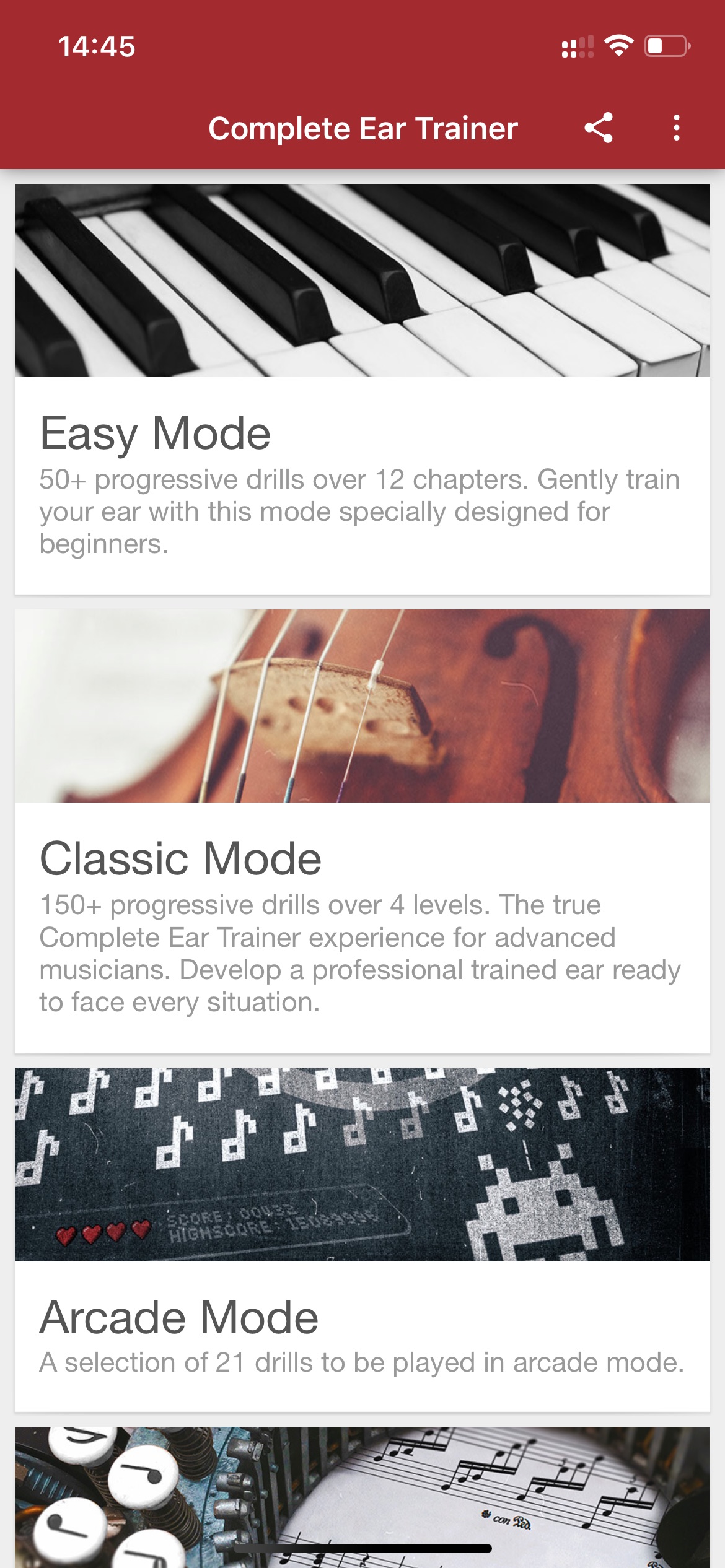The image size is (725, 1568).
Task: Share the Complete Ear Trainer app
Action: (x=599, y=128)
